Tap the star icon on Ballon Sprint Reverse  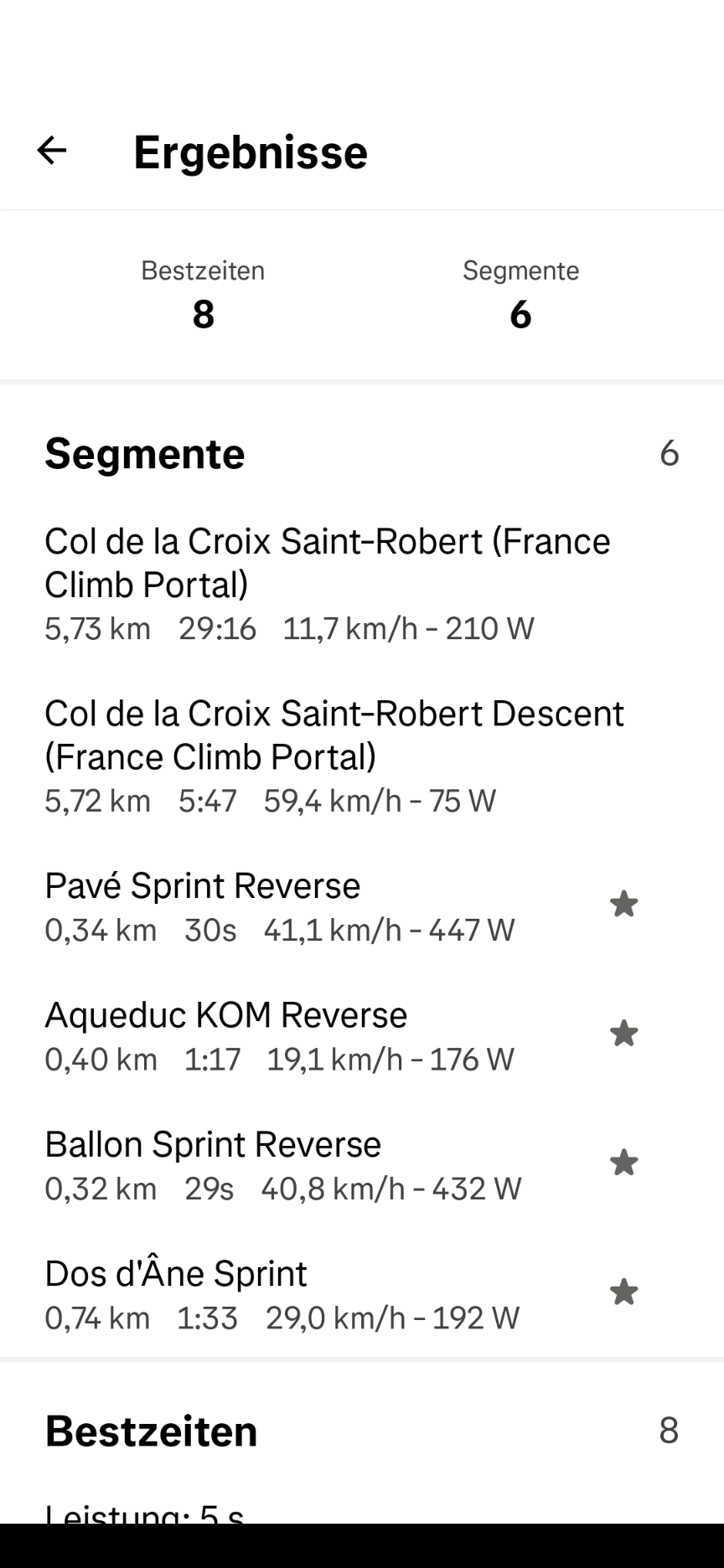pos(623,1163)
